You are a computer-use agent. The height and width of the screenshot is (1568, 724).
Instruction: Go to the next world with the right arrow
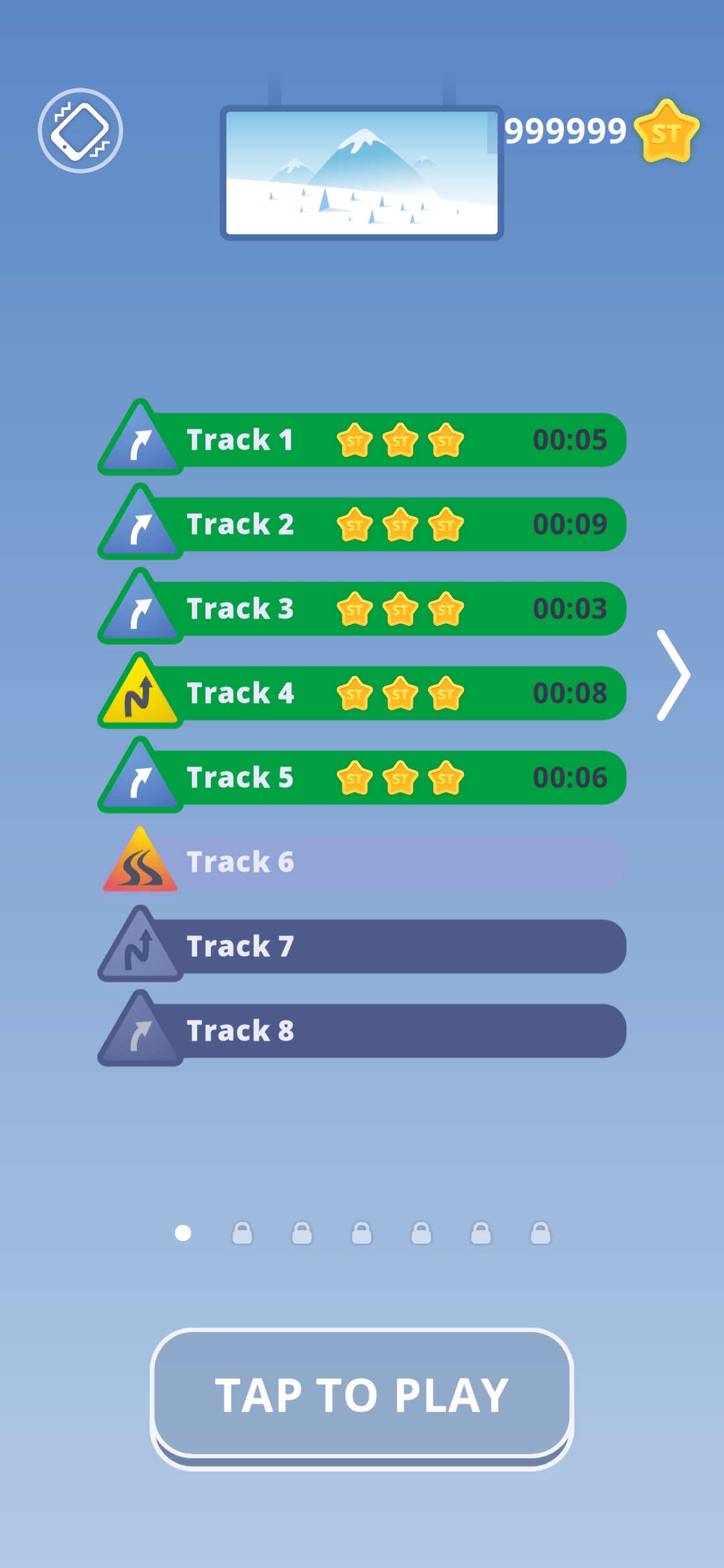(672, 675)
